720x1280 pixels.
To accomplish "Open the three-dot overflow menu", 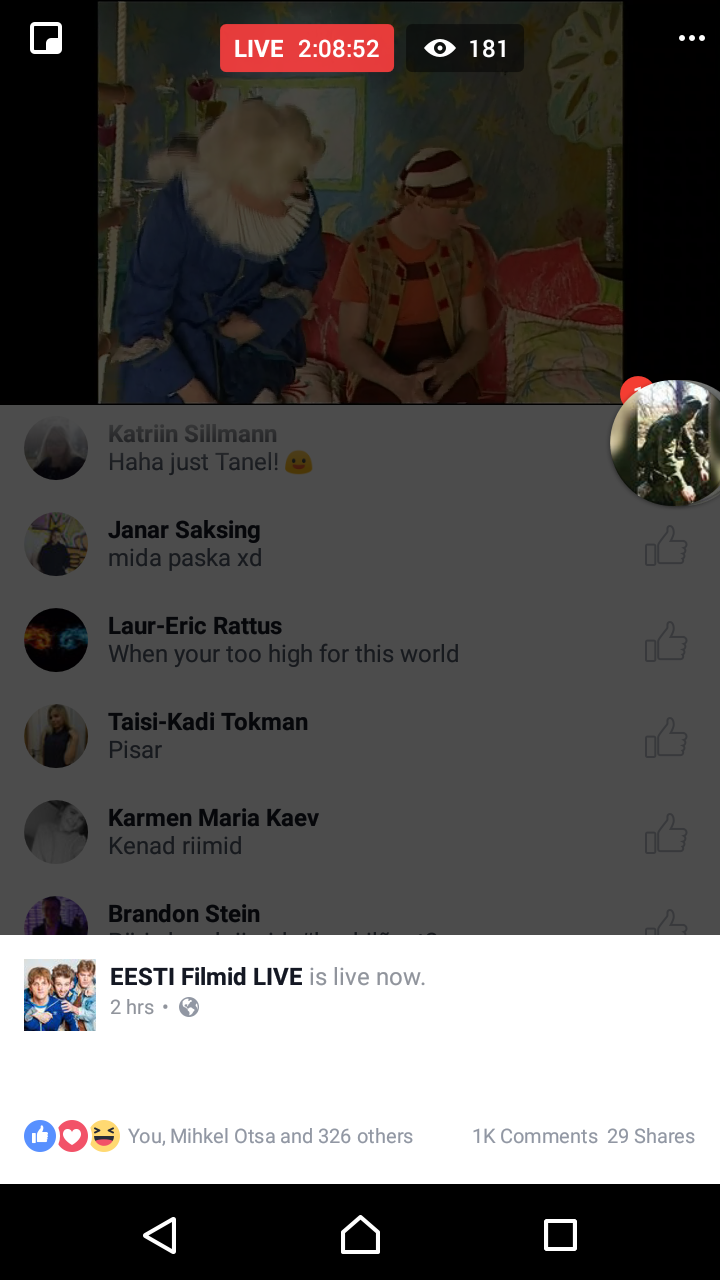I will pos(692,38).
